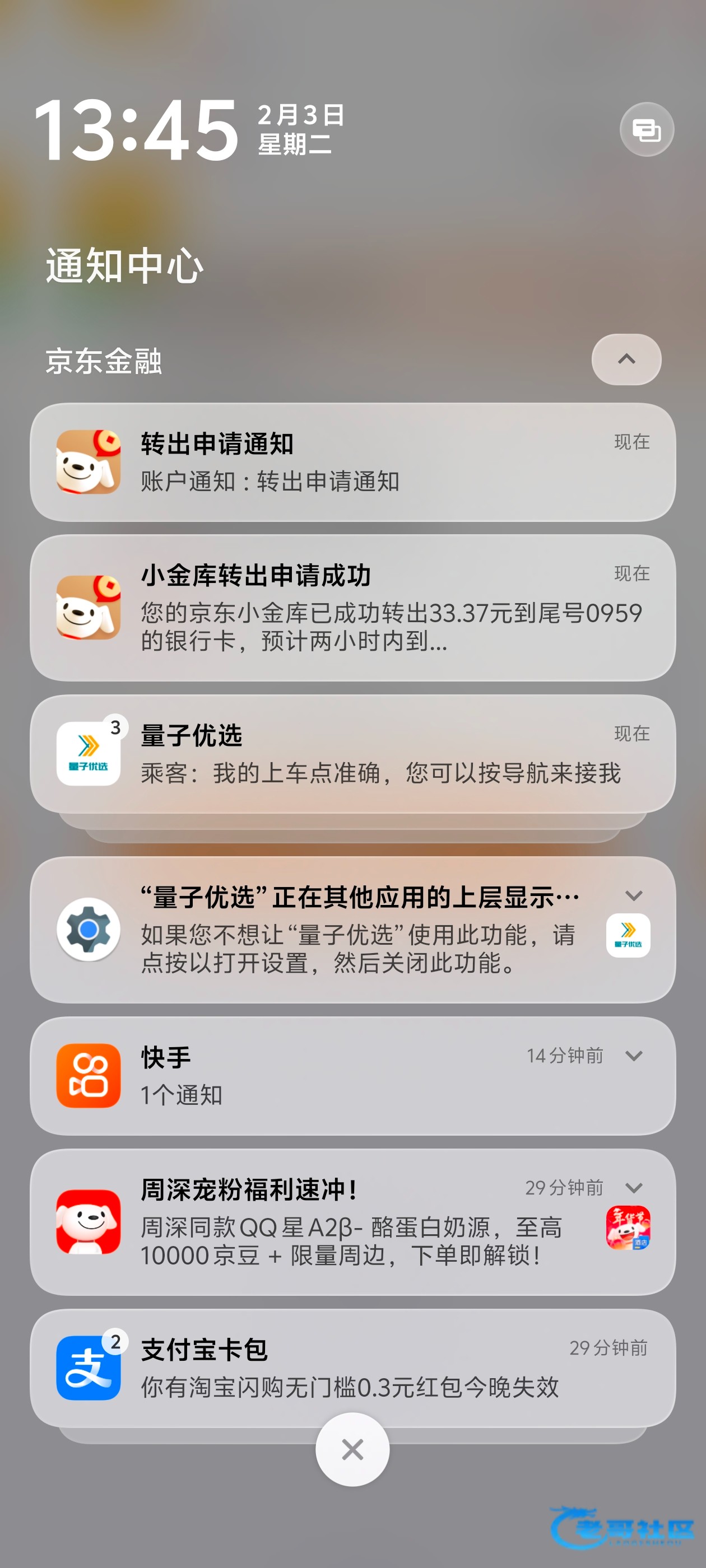Expand the 快手 notification chevron

point(634,1056)
